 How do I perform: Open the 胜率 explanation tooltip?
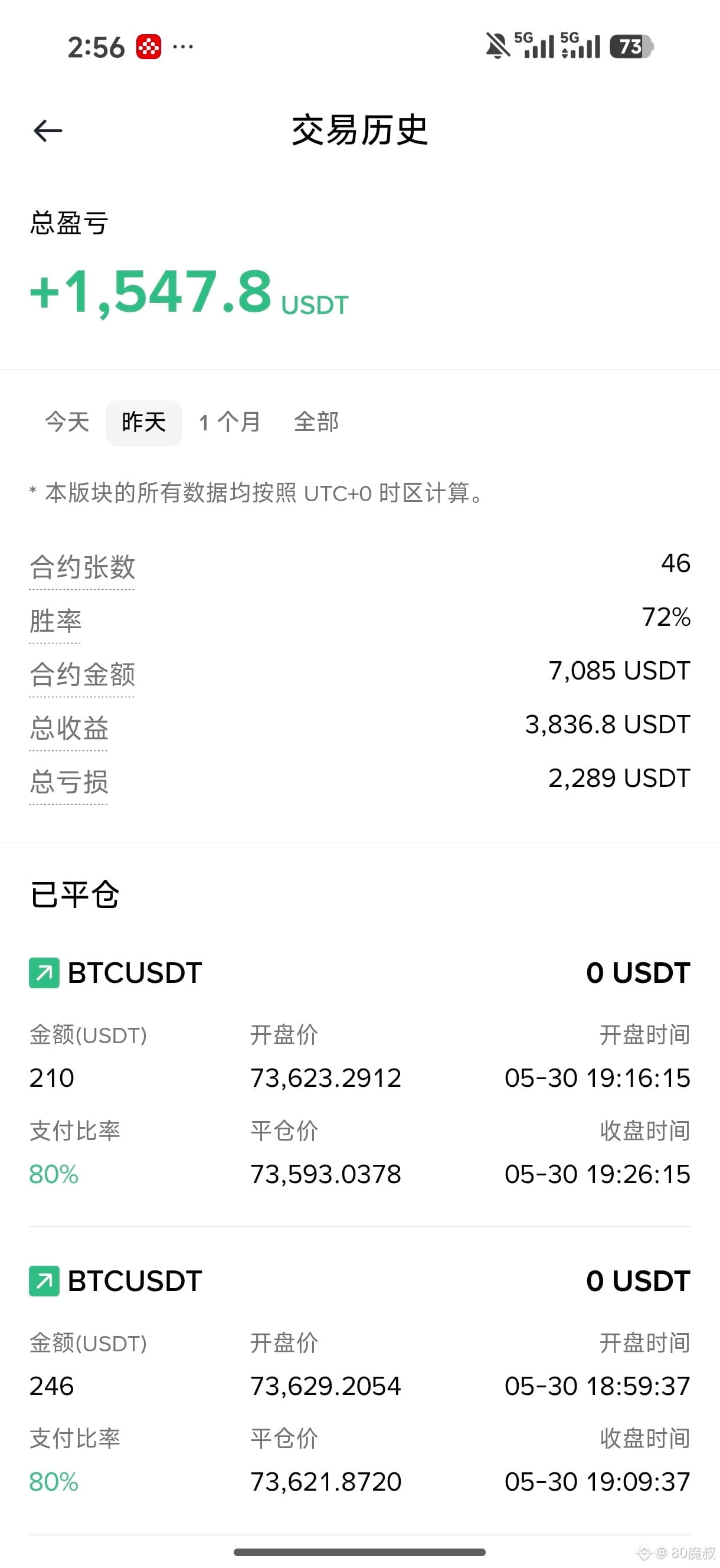tap(55, 622)
